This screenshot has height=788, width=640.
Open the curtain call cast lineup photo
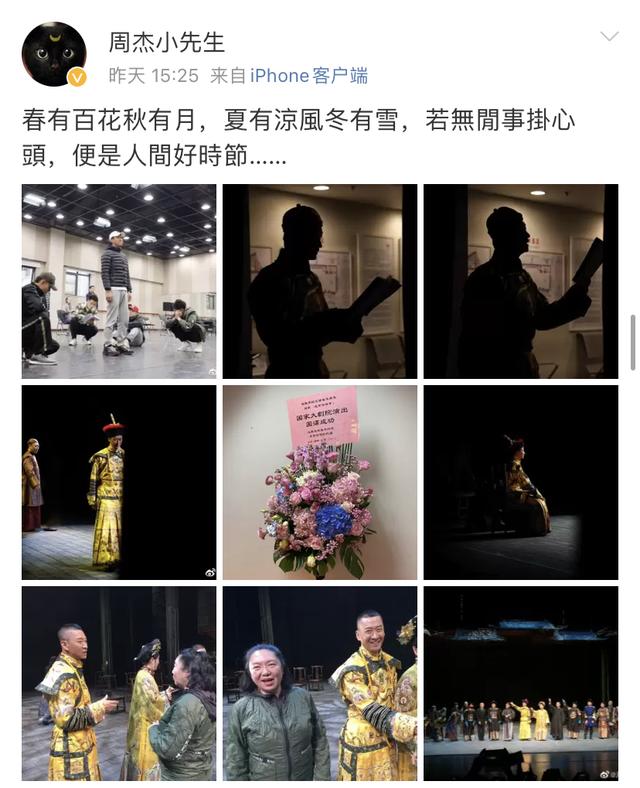coord(520,683)
